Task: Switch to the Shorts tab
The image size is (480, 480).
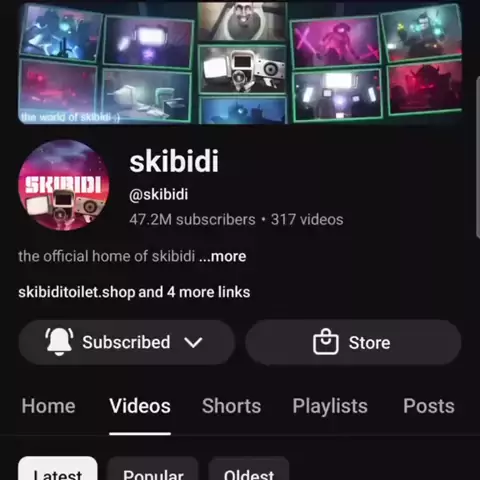Action: 231,406
